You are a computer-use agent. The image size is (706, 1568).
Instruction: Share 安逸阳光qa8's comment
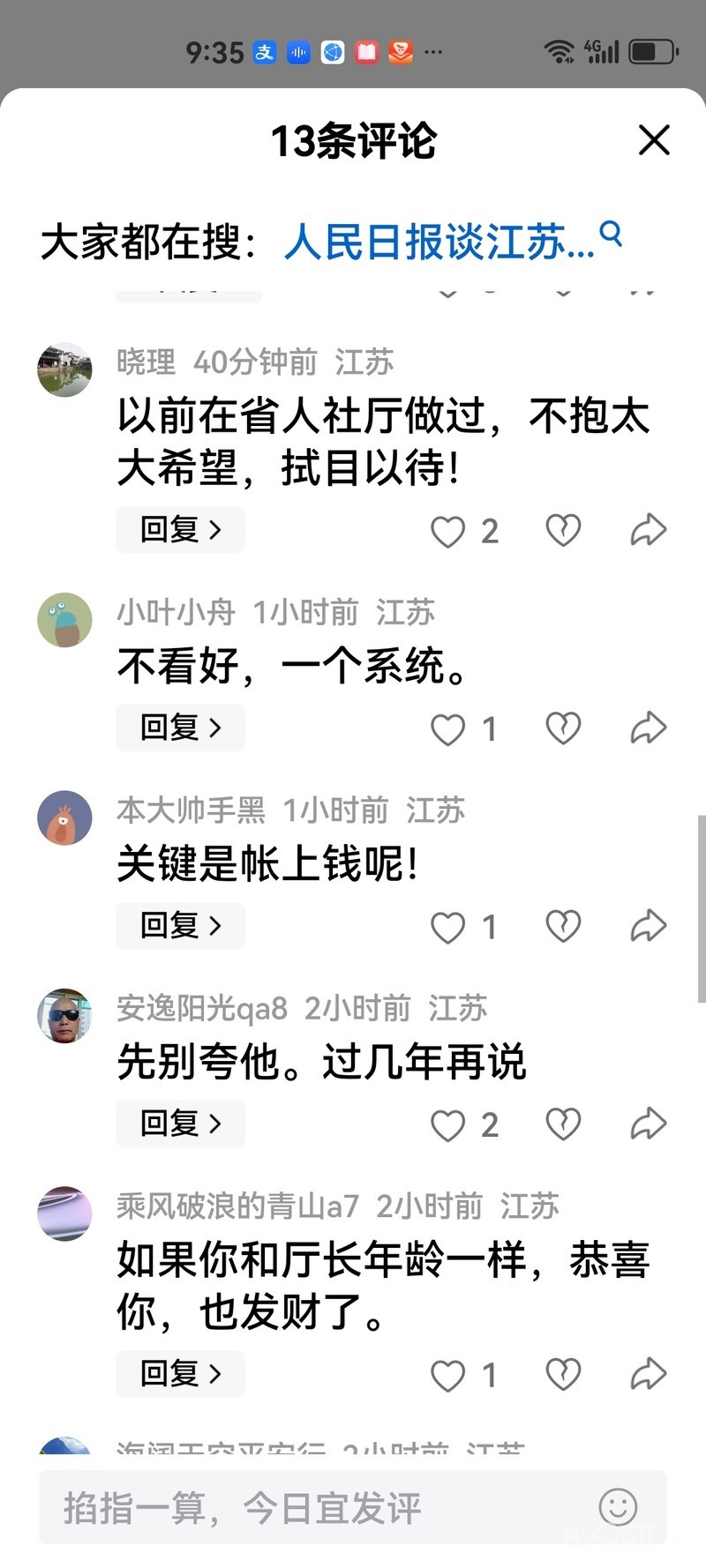[x=649, y=1124]
